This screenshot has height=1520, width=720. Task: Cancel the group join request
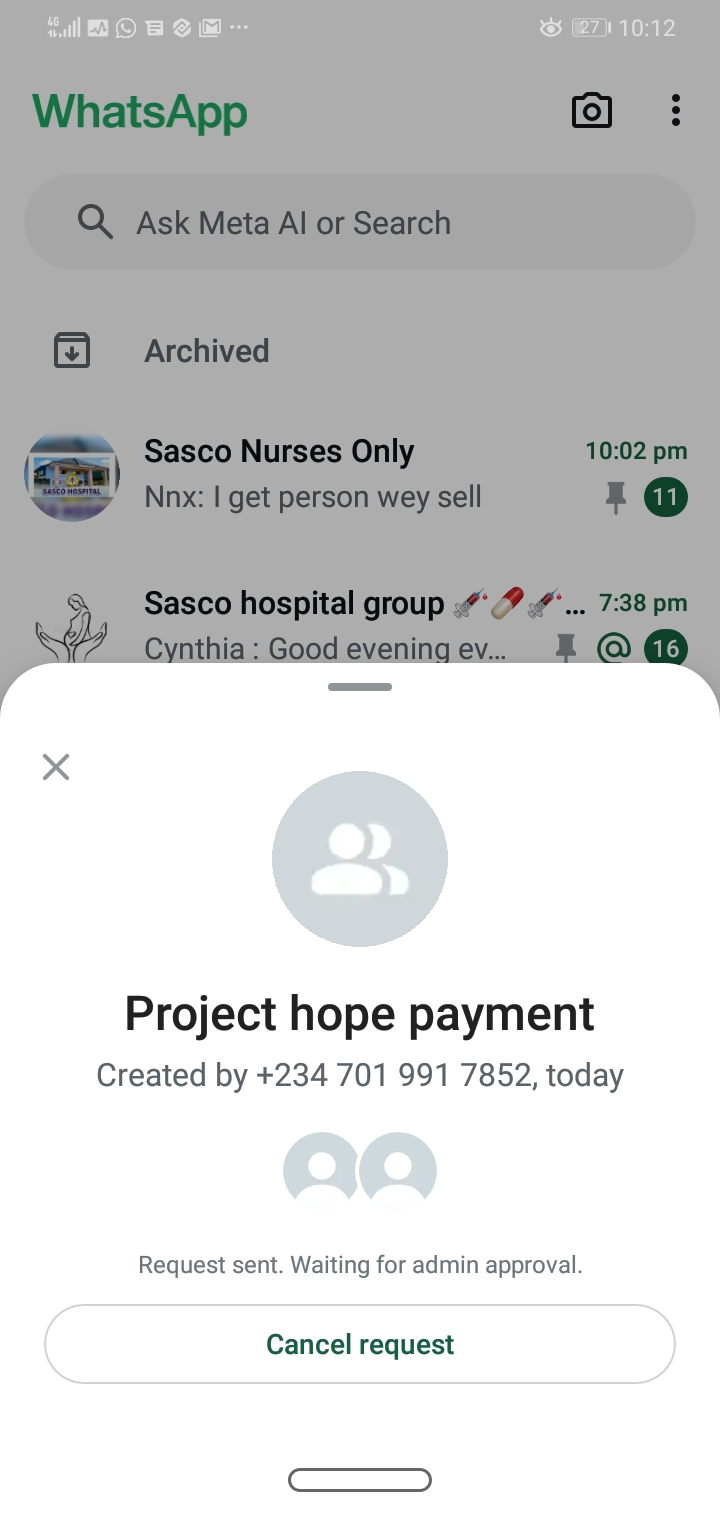[x=360, y=1344]
